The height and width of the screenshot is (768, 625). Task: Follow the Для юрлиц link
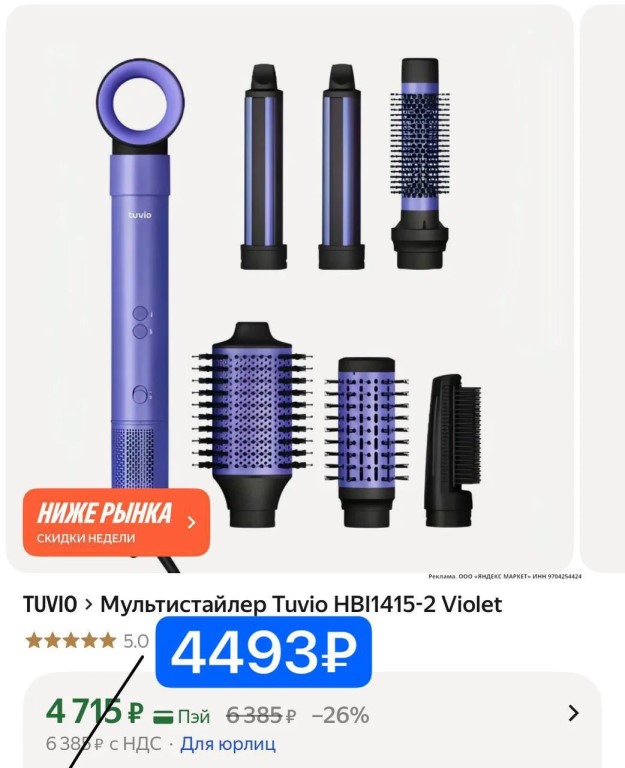(228, 744)
